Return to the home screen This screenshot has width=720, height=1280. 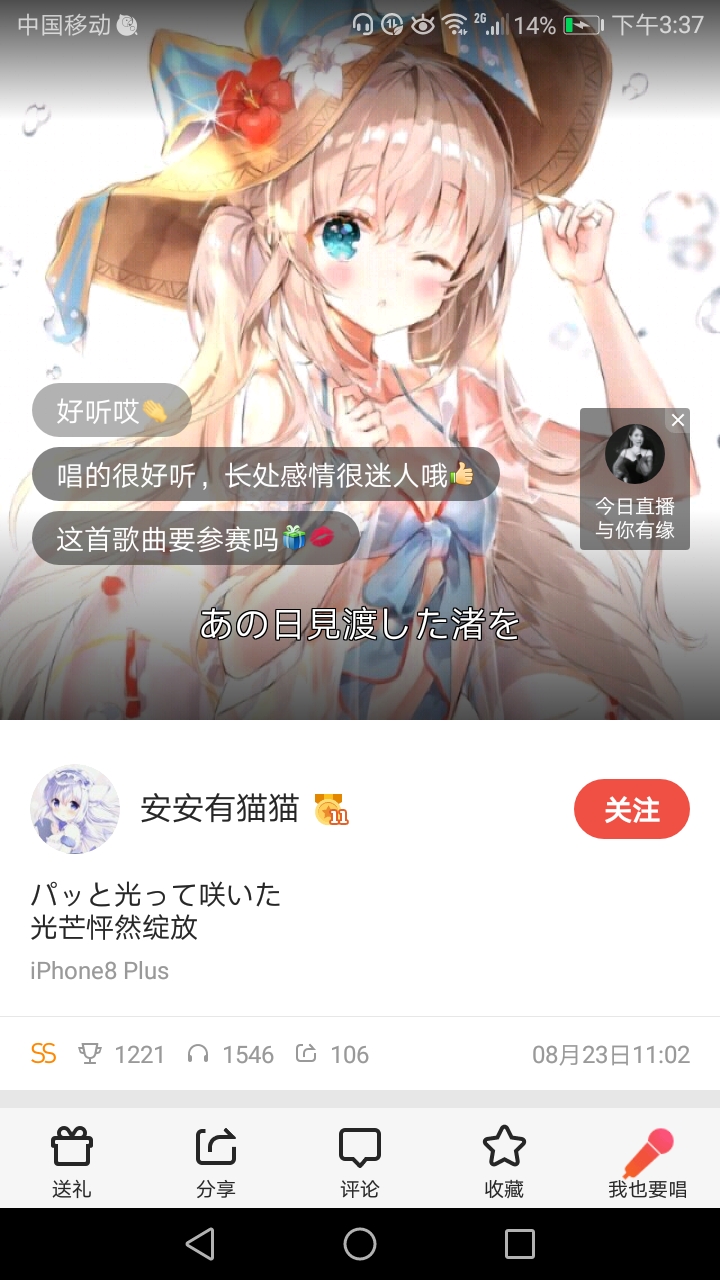360,1244
